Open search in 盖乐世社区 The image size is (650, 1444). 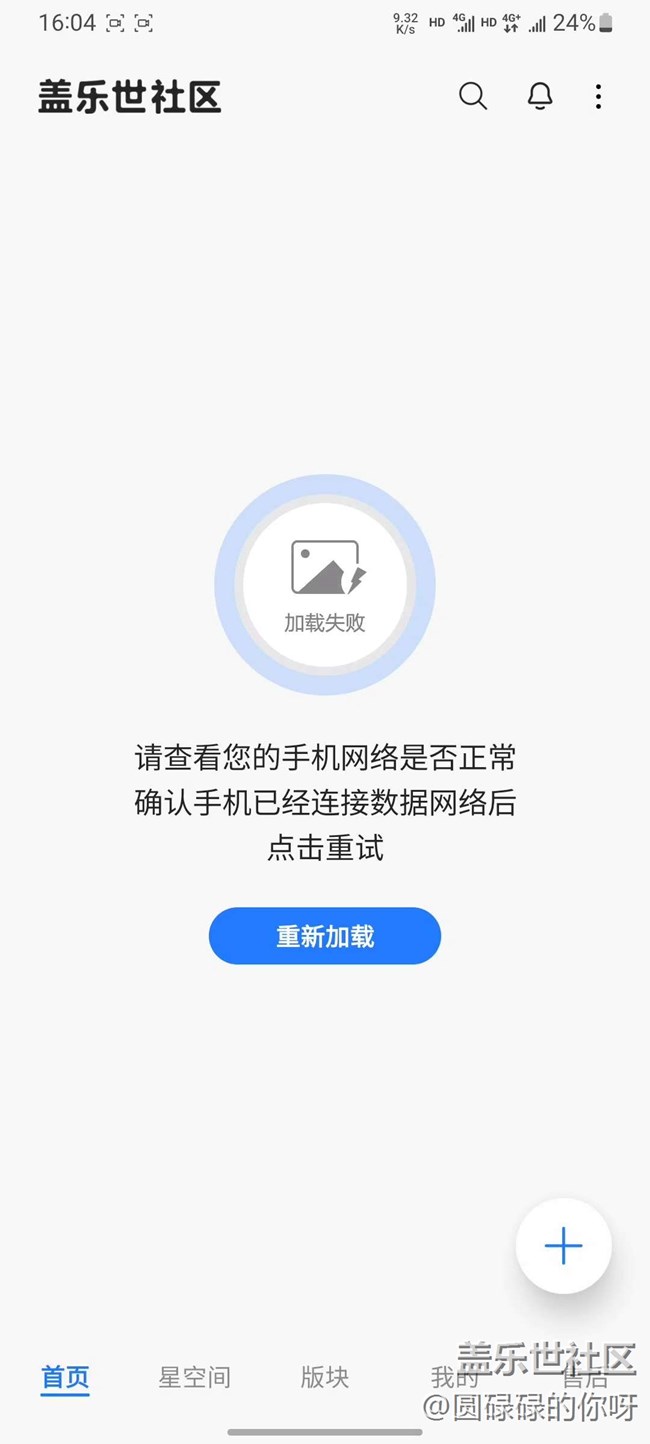(473, 96)
